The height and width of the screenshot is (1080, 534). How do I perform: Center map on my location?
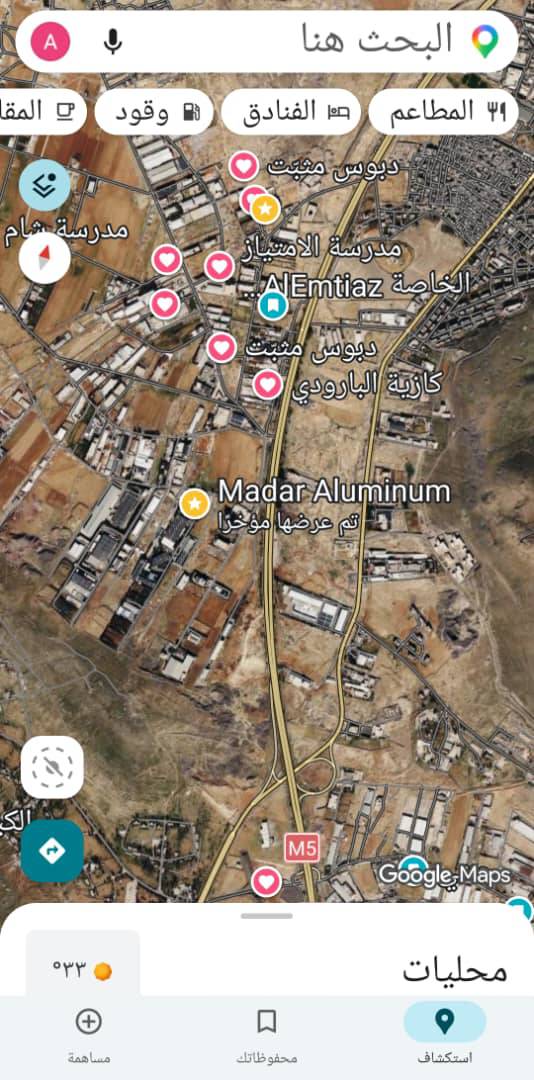click(52, 767)
